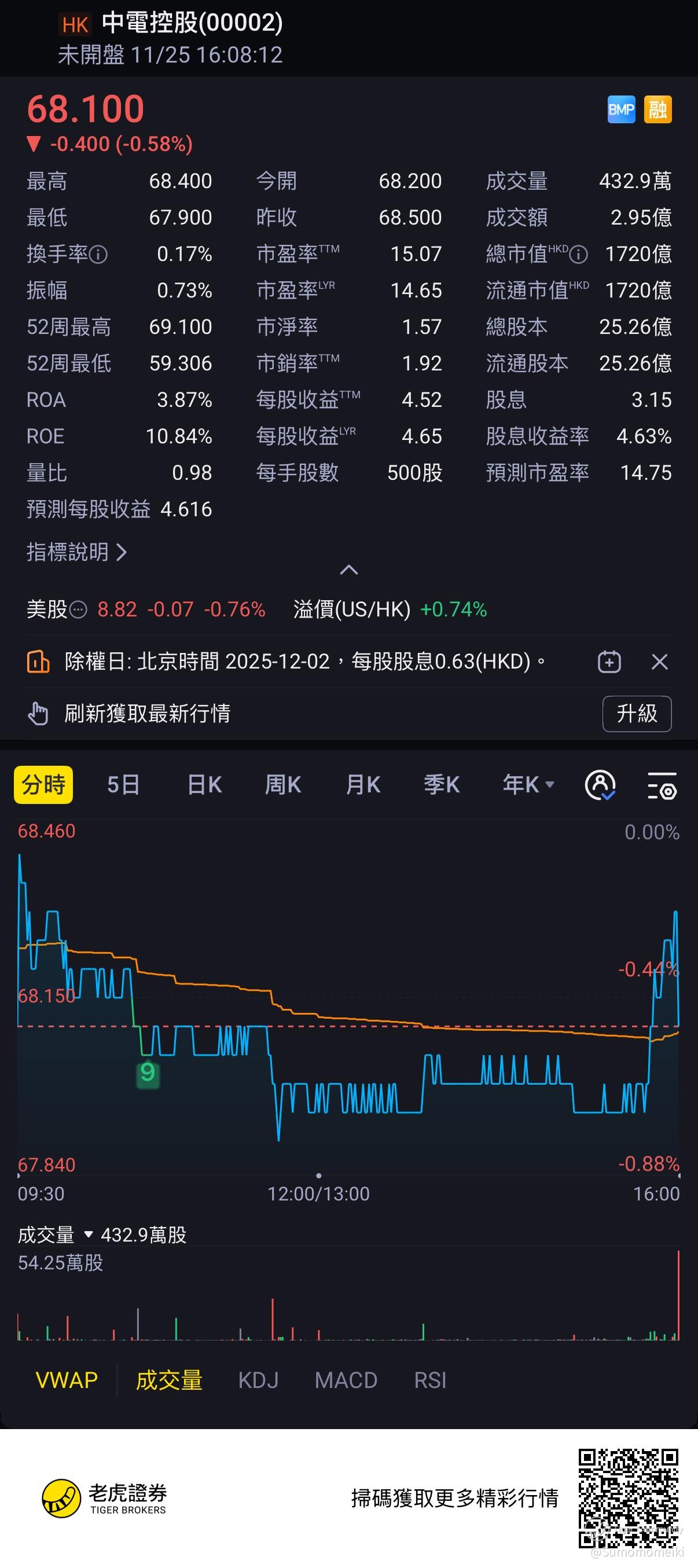
Task: Switch to the 季K quarterly chart
Action: (x=442, y=785)
